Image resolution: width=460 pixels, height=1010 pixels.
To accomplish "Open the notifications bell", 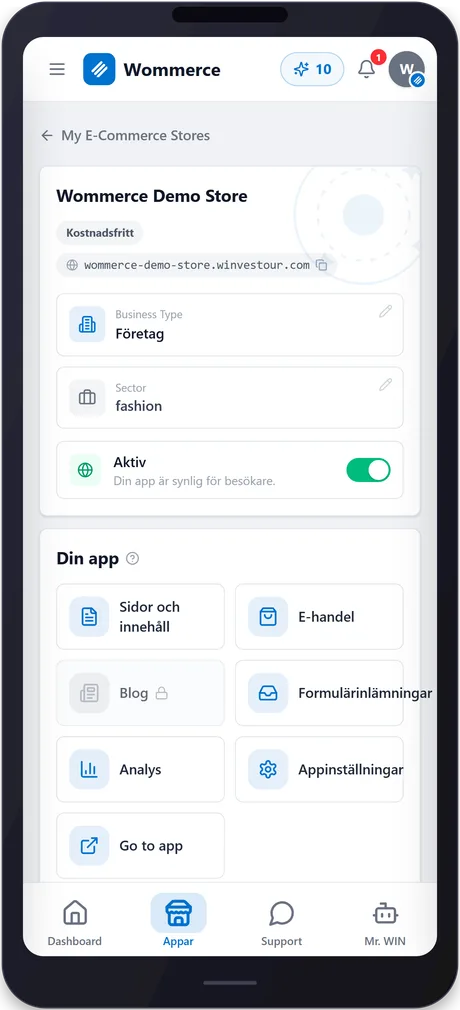I will pos(367,69).
